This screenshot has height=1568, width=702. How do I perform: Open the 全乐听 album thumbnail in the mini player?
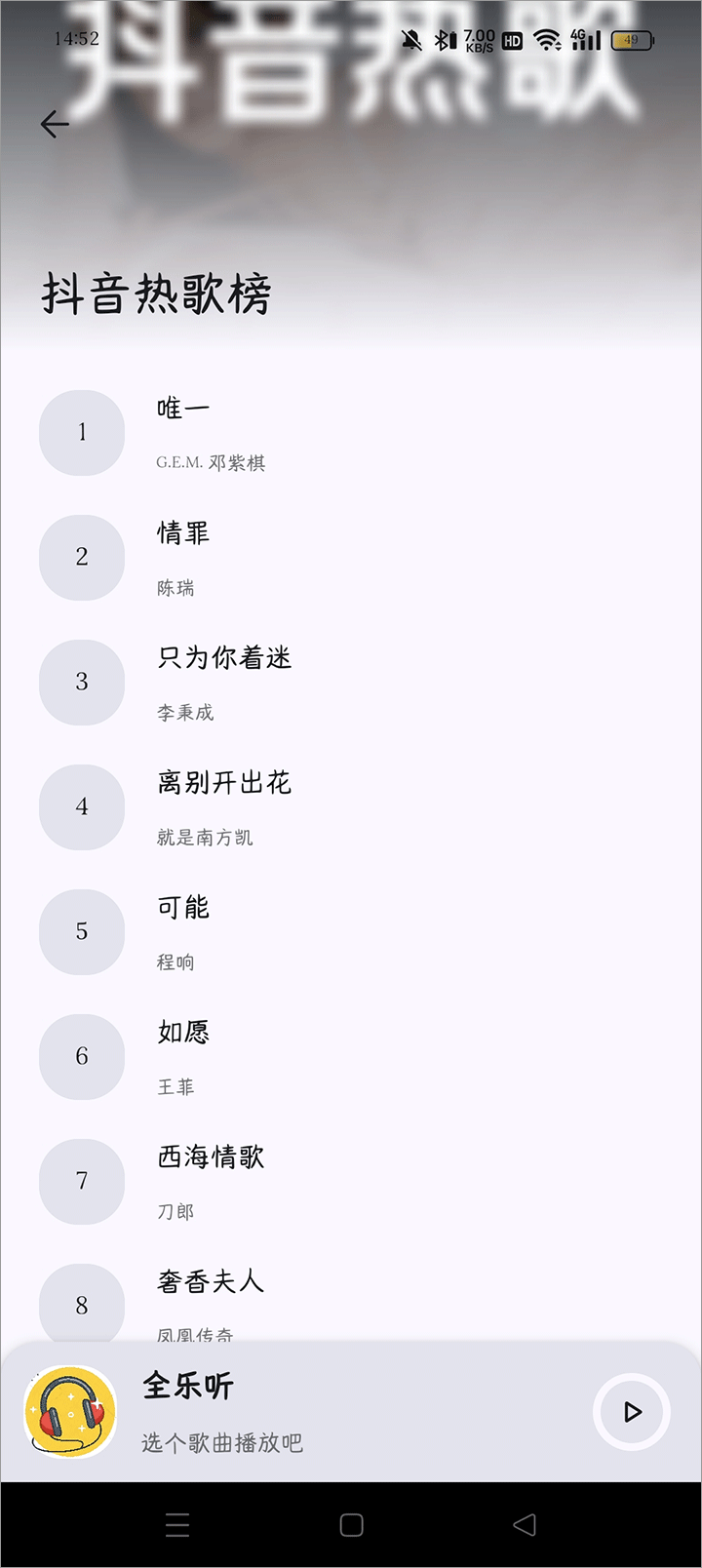click(x=68, y=1411)
